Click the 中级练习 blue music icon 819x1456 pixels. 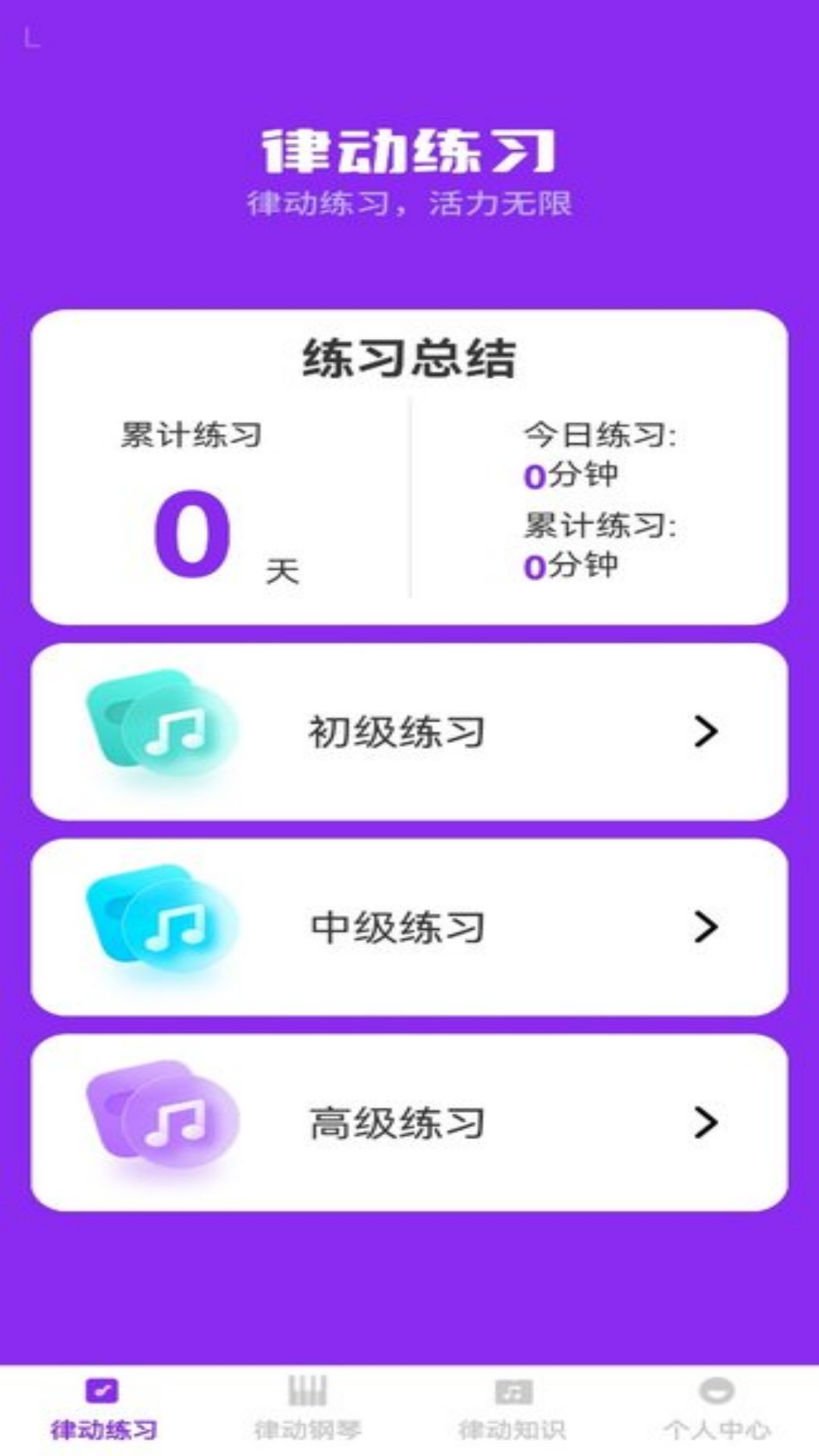pyautogui.click(x=152, y=925)
